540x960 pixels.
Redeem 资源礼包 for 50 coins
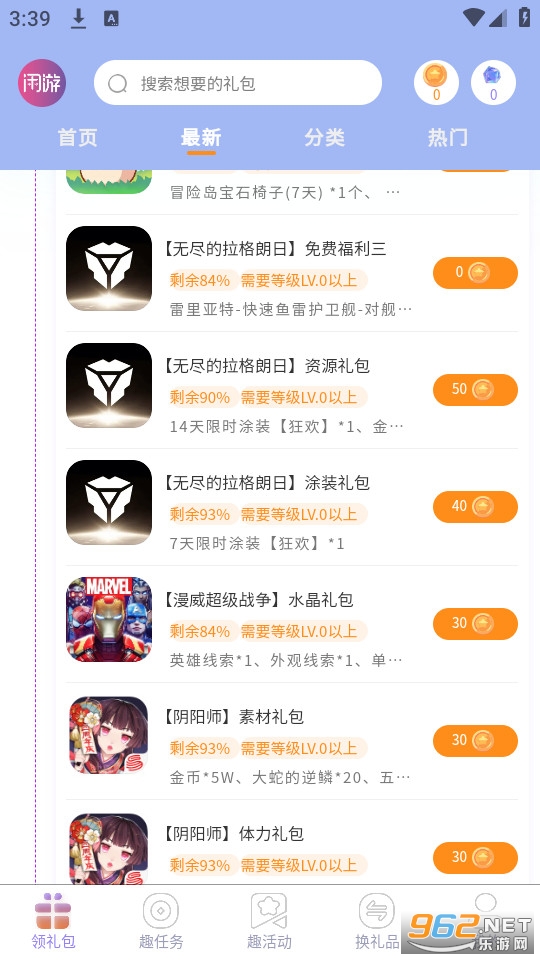pyautogui.click(x=475, y=389)
